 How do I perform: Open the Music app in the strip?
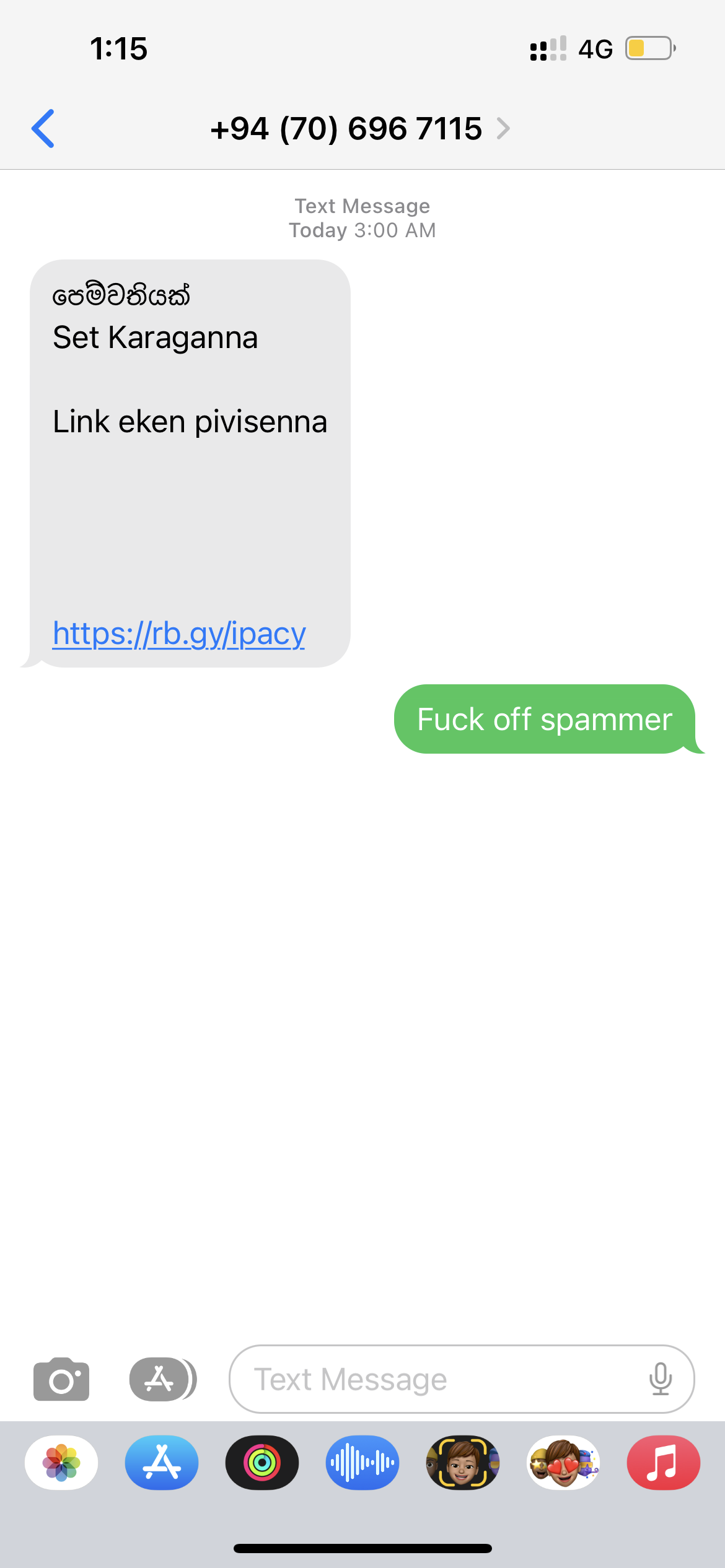click(x=664, y=1463)
